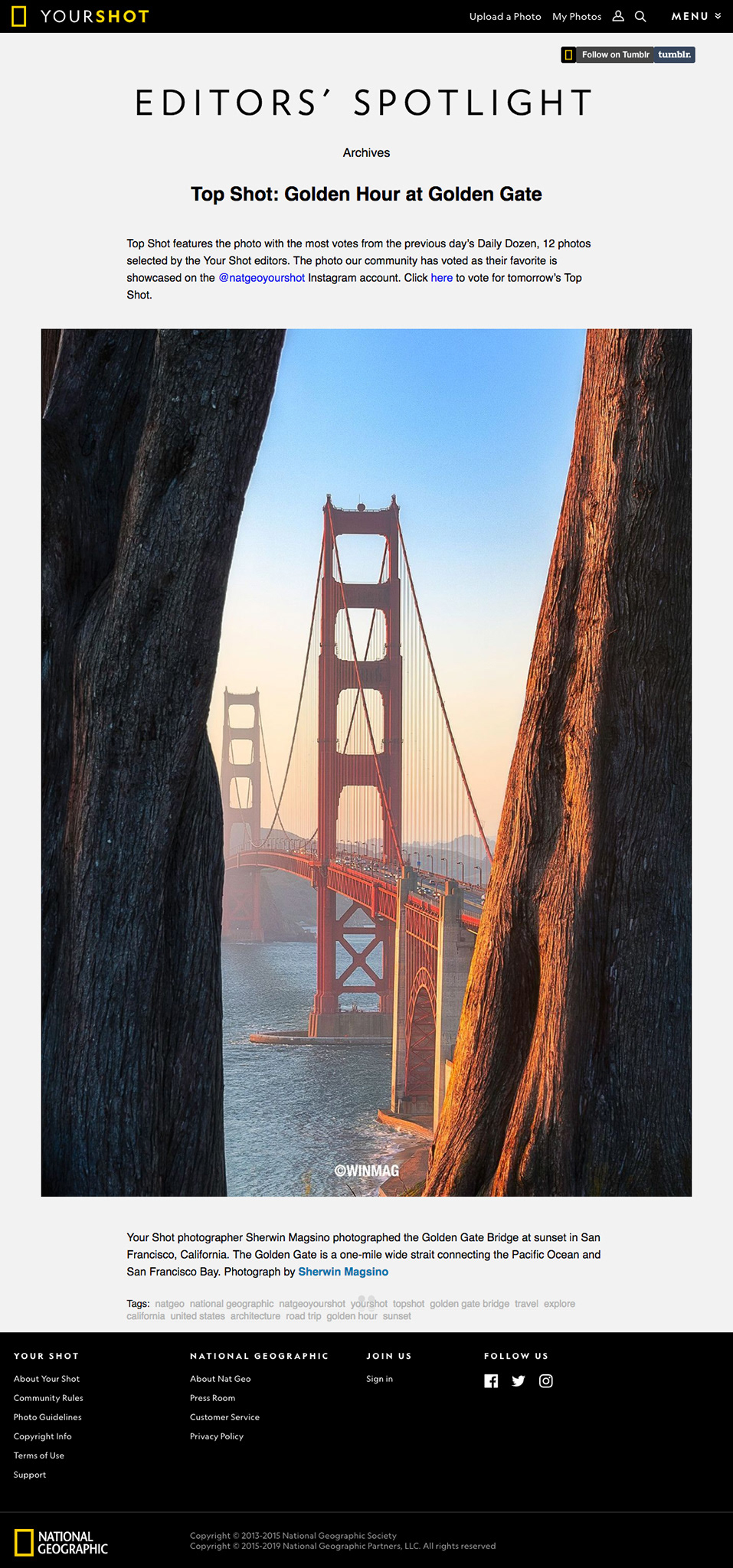This screenshot has width=733, height=1568.
Task: Open the user account icon
Action: (x=618, y=16)
